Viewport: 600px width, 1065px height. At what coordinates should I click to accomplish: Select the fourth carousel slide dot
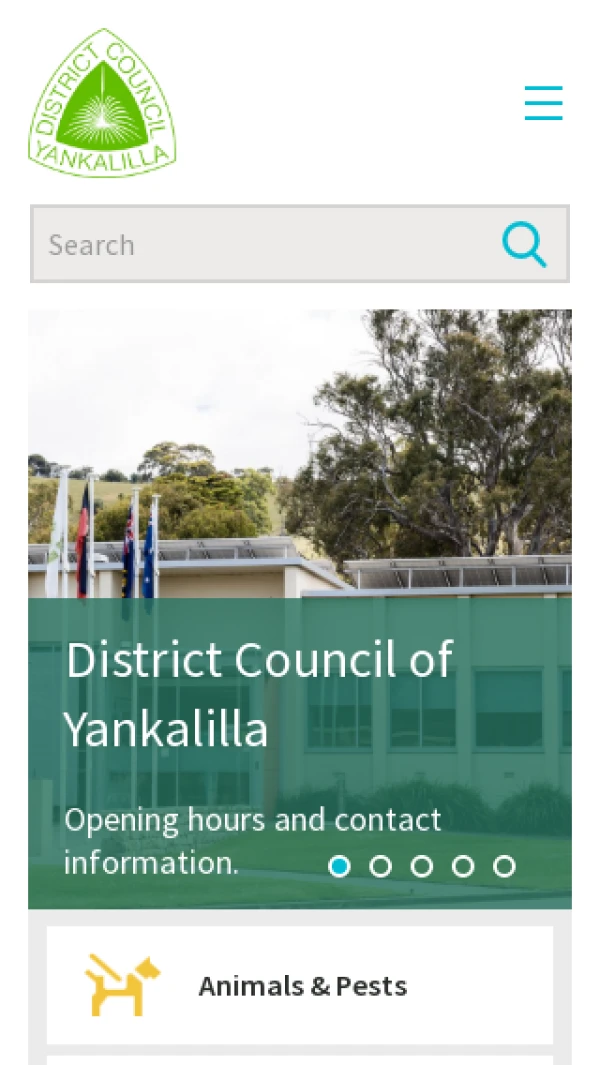[463, 866]
